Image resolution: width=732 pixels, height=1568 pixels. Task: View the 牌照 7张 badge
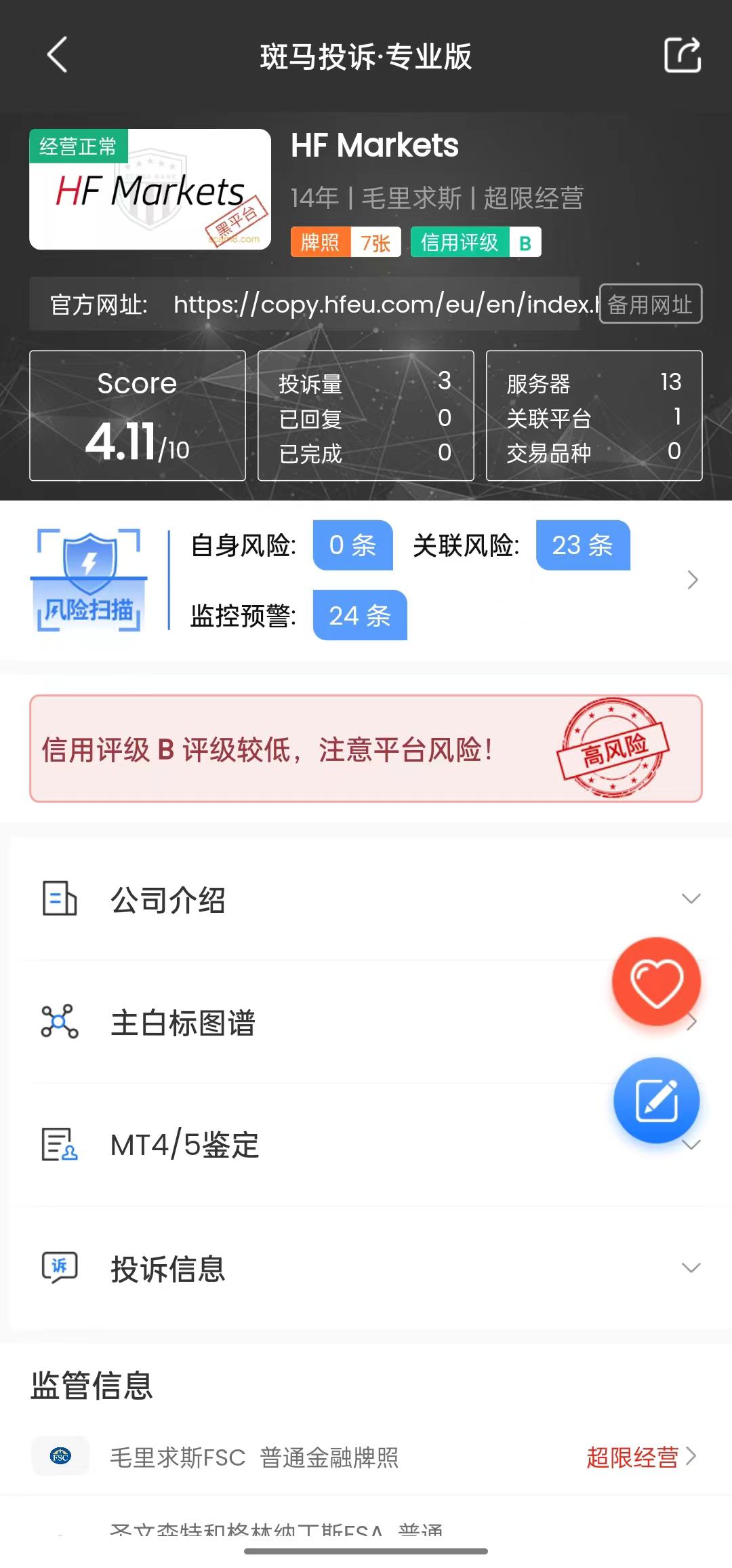346,242
